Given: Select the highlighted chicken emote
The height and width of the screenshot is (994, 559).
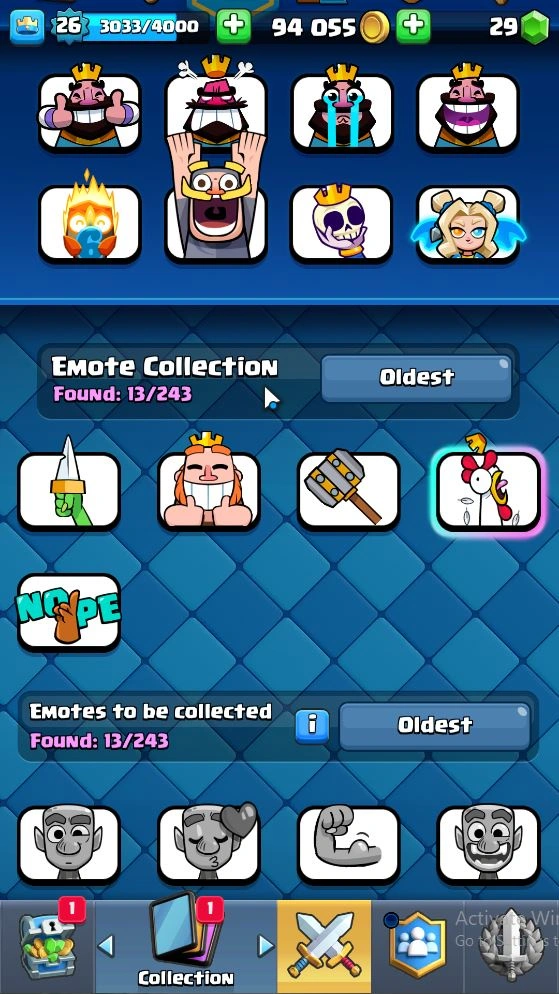Looking at the screenshot, I should pyautogui.click(x=489, y=489).
